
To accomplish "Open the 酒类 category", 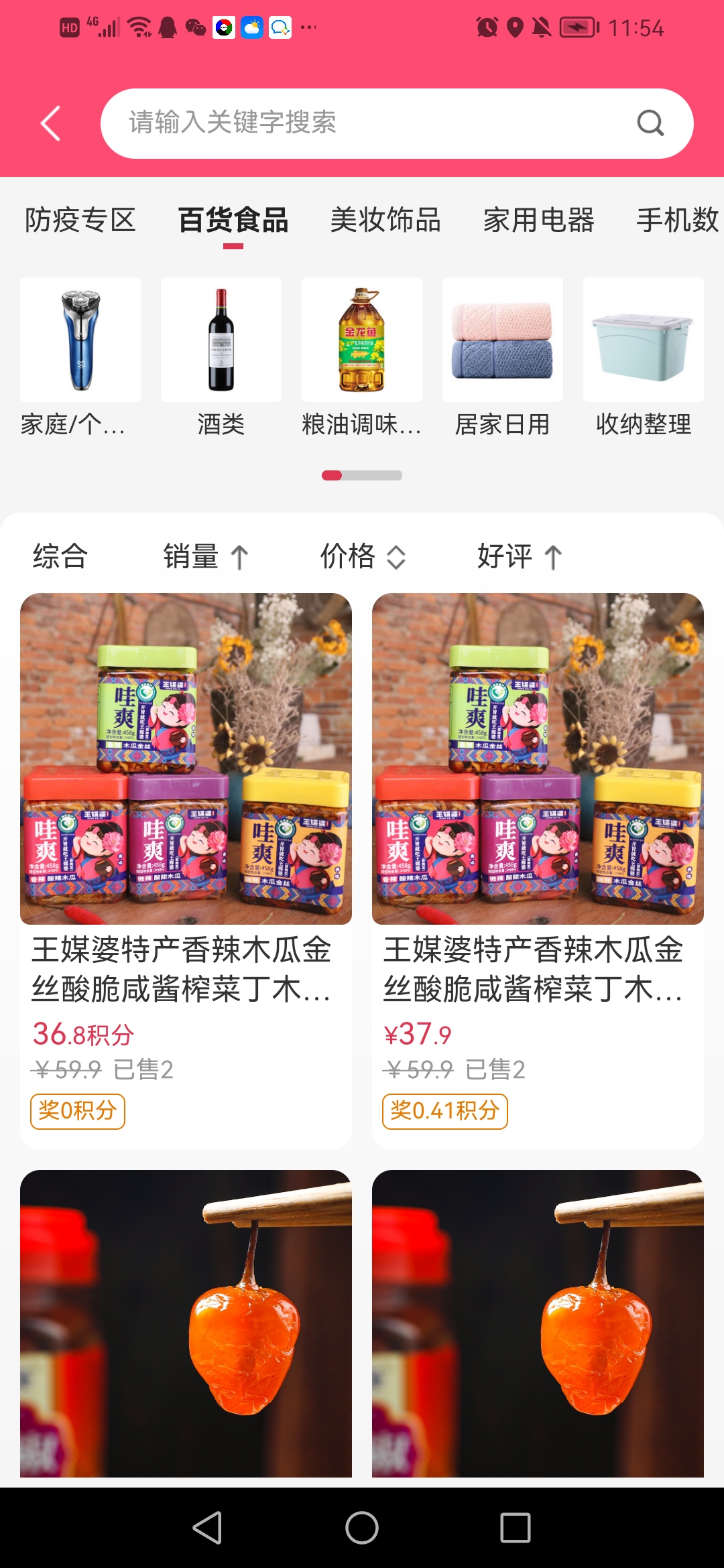I will pyautogui.click(x=221, y=355).
